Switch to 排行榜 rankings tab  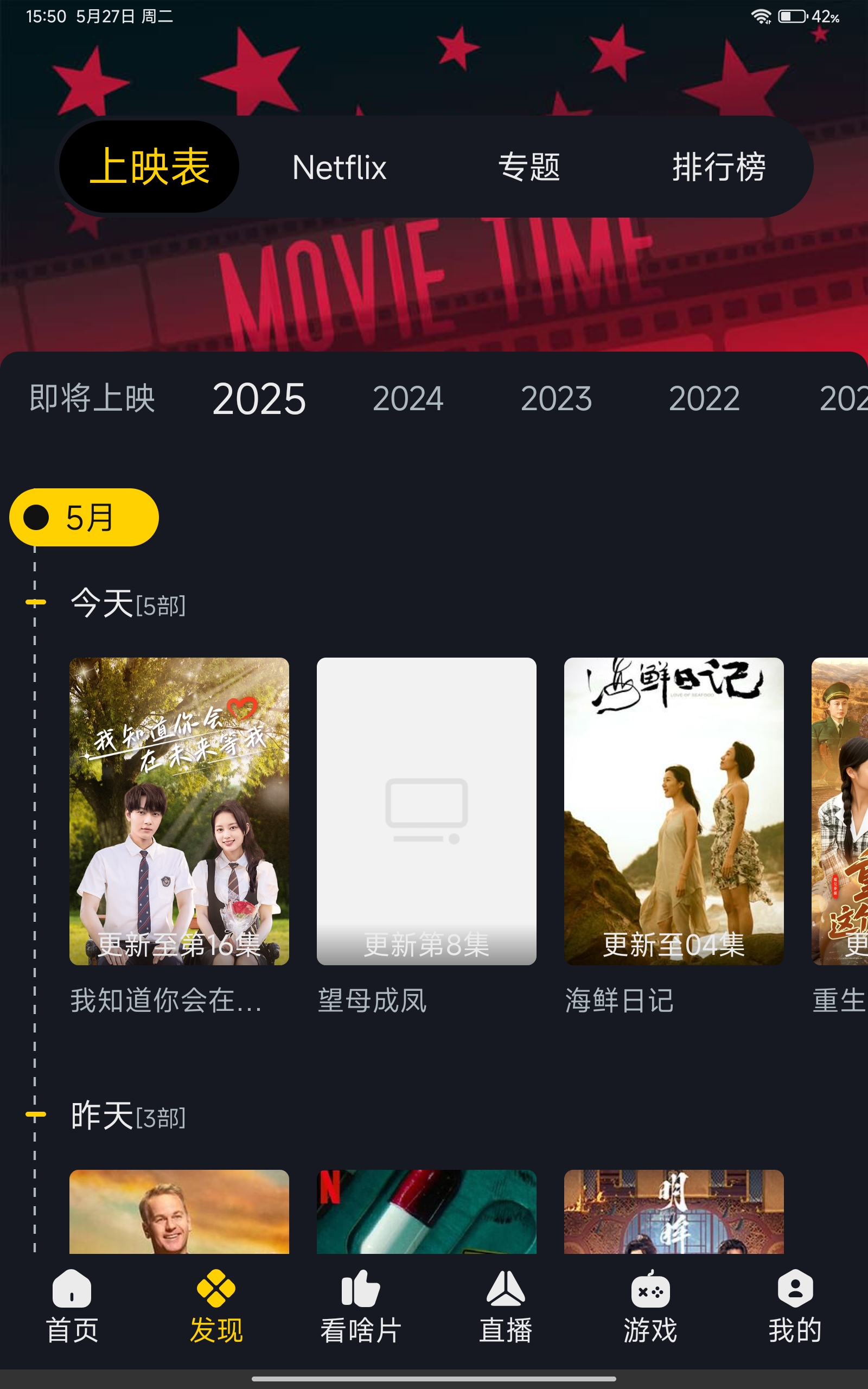coord(719,167)
